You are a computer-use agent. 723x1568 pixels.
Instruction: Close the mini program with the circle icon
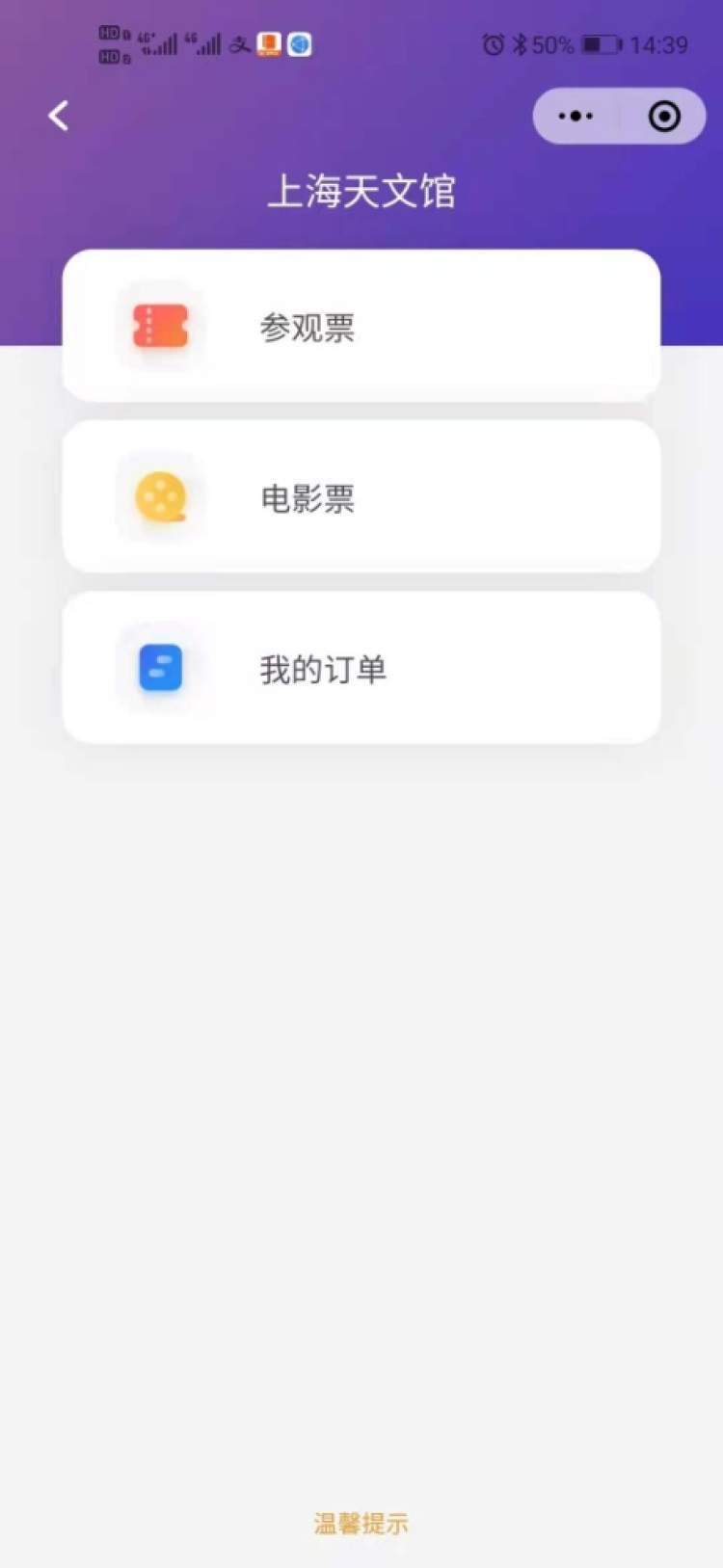coord(664,117)
